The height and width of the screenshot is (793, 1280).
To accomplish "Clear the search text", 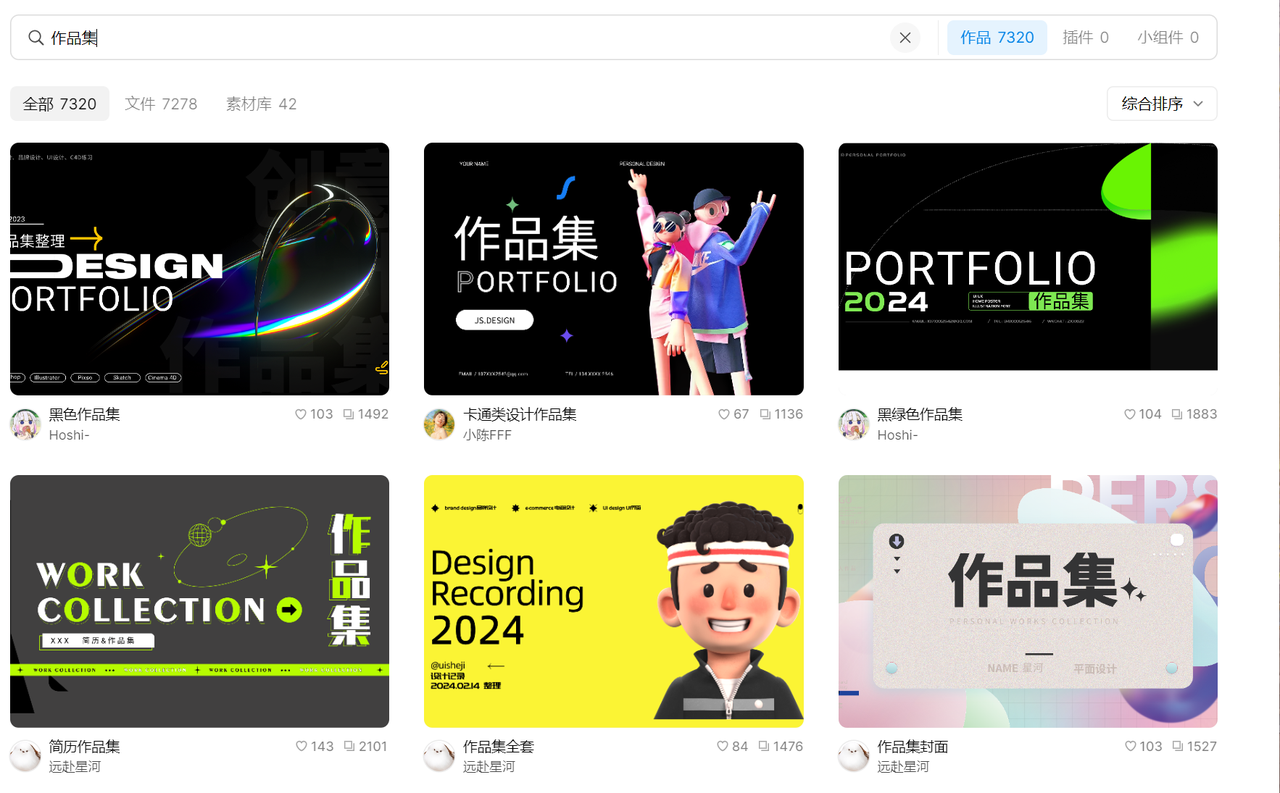I will [x=905, y=38].
